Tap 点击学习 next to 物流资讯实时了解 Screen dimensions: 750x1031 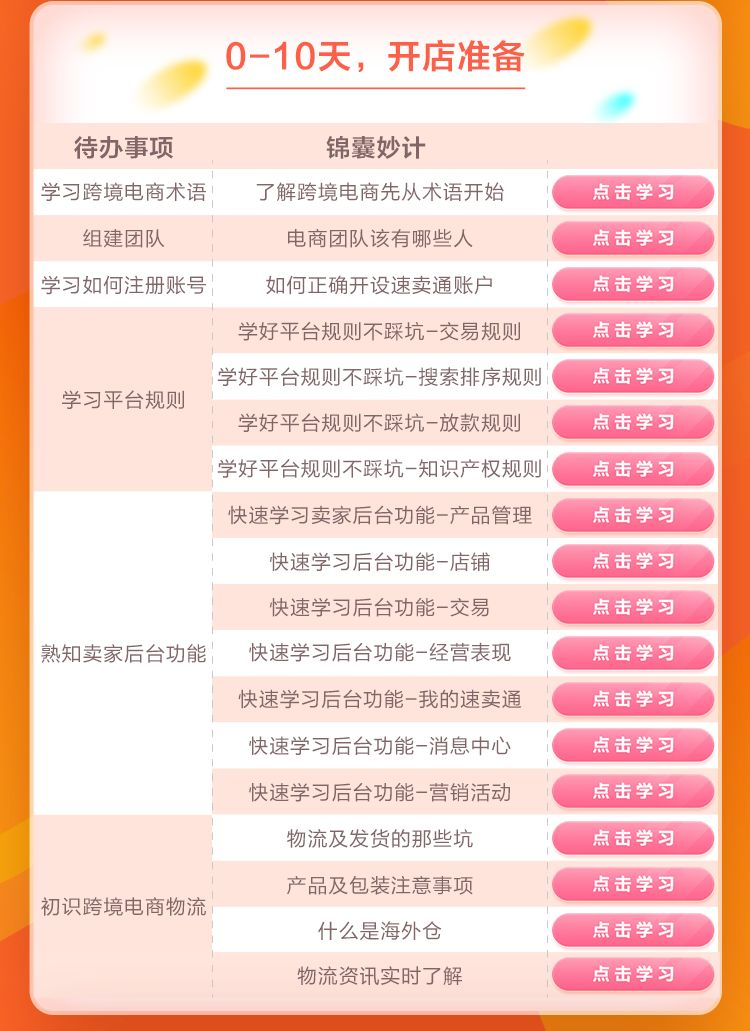pyautogui.click(x=633, y=975)
